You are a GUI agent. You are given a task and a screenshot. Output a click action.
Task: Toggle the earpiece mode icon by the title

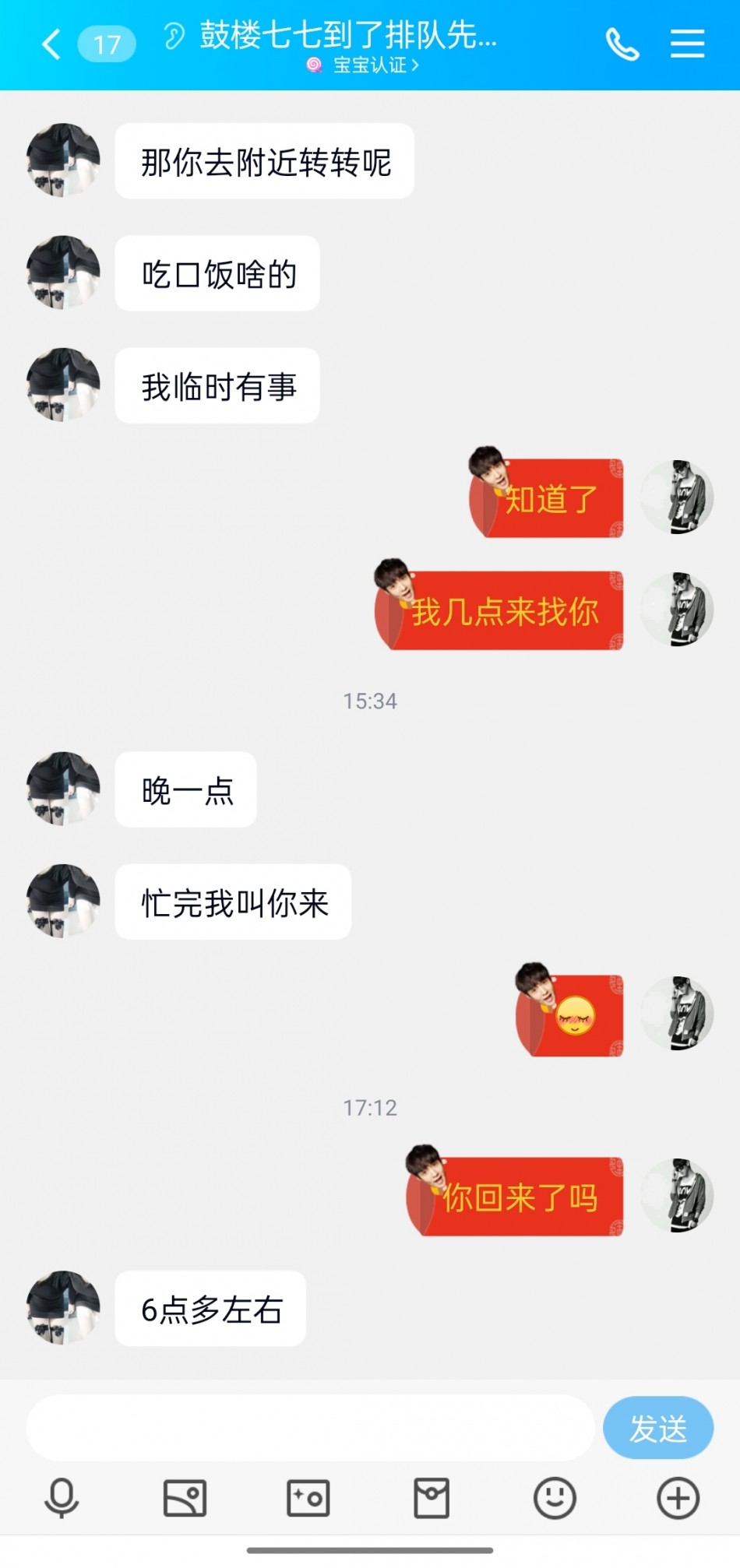174,36
